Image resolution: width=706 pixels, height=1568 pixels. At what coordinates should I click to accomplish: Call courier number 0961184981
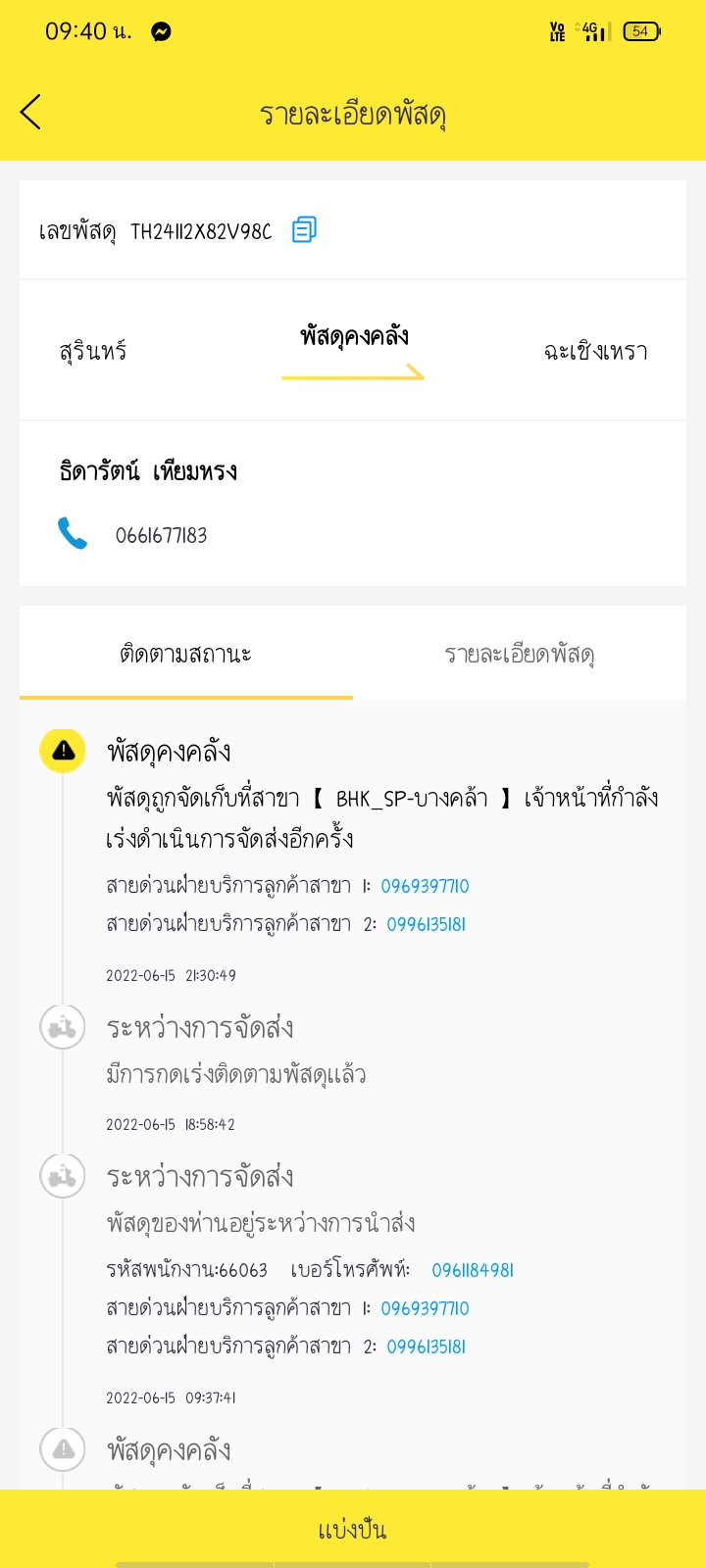coord(473,1270)
